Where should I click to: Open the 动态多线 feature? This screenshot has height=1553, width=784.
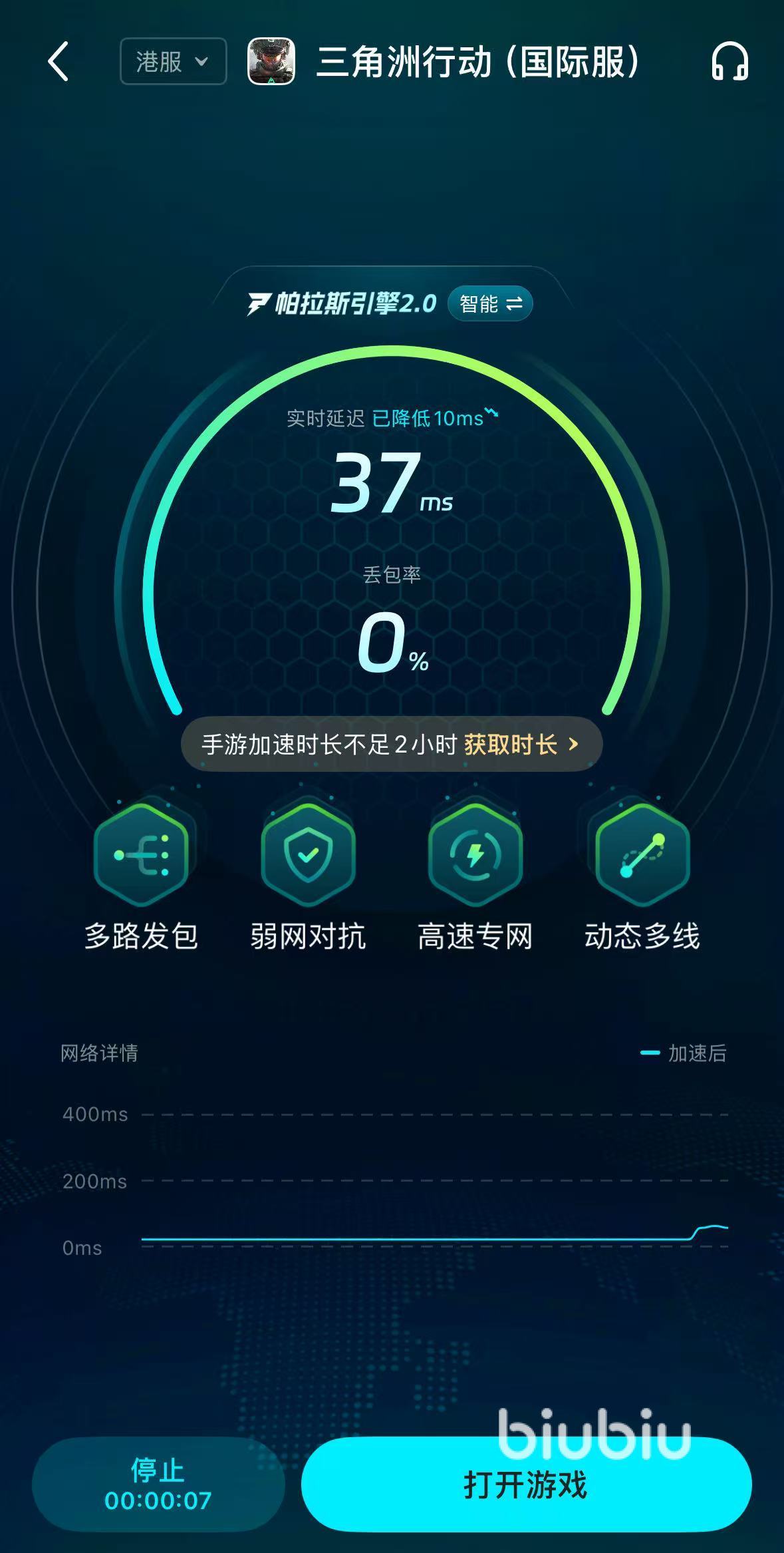click(642, 855)
